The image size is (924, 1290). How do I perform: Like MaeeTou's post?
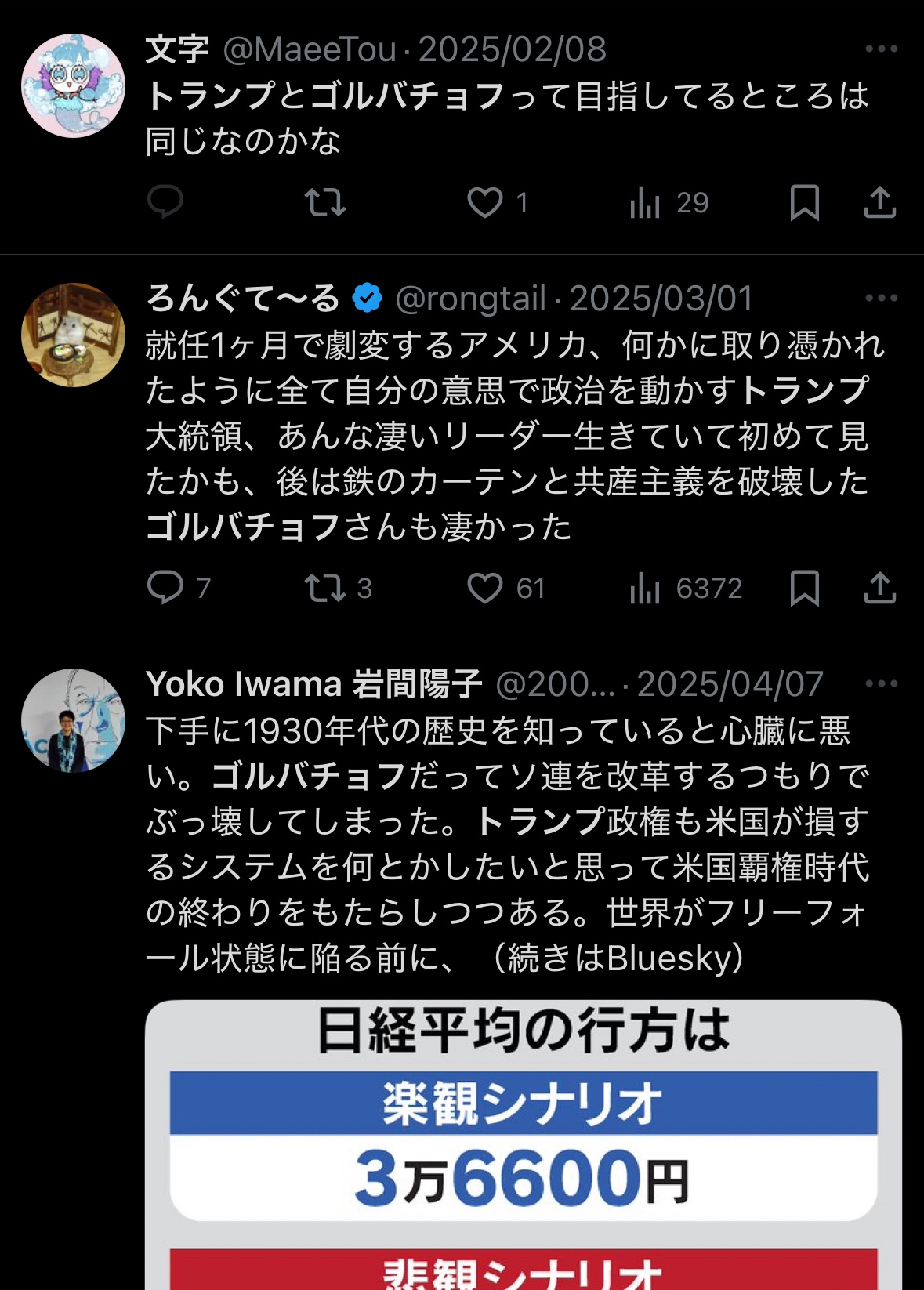click(485, 202)
